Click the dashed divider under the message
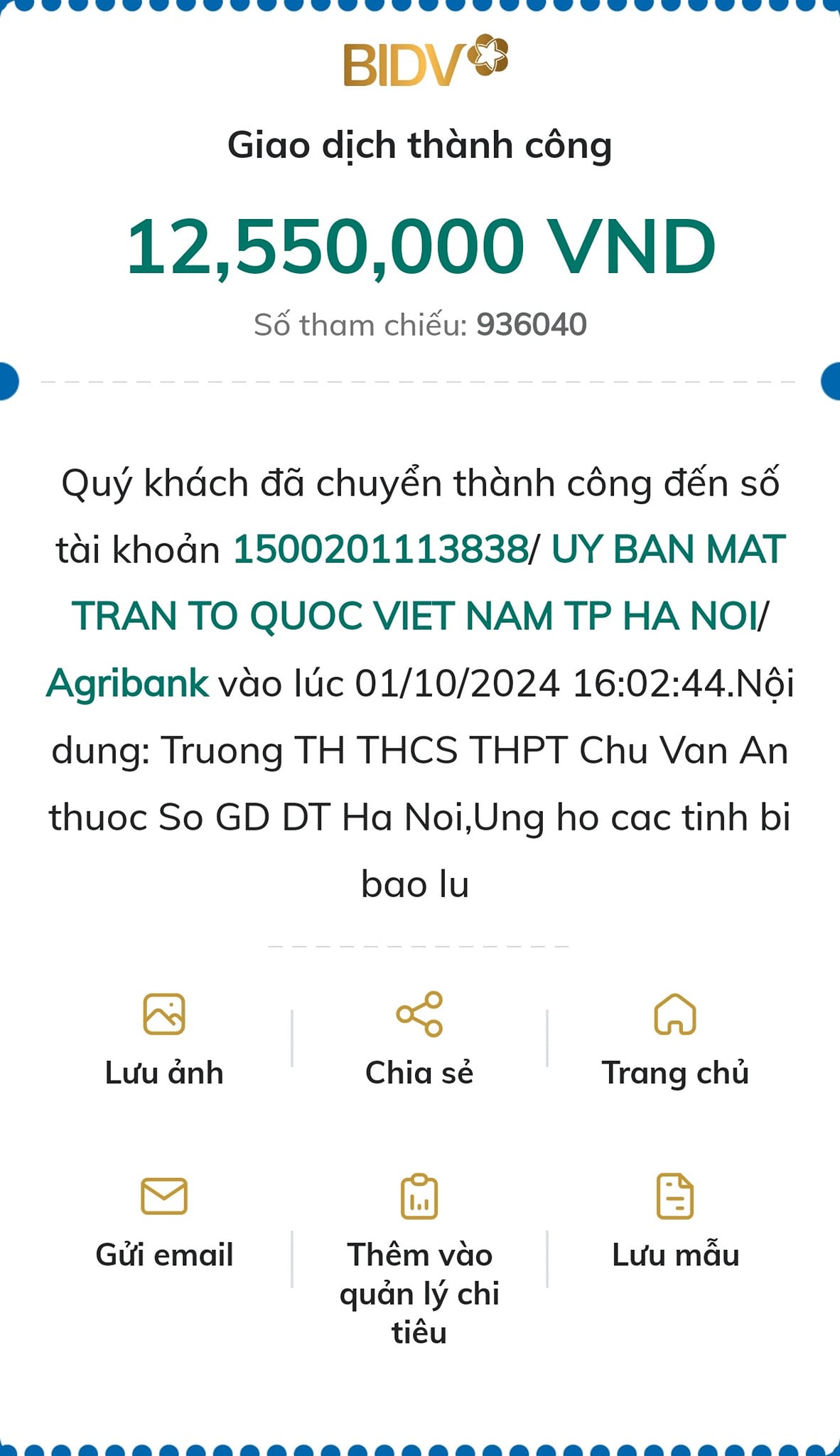The height and width of the screenshot is (1456, 840). click(419, 946)
